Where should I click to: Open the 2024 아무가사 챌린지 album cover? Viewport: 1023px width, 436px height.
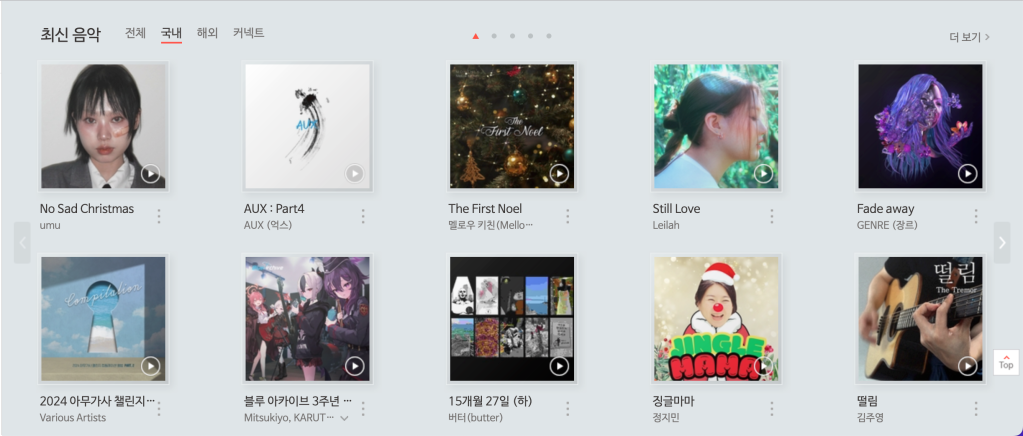103,318
